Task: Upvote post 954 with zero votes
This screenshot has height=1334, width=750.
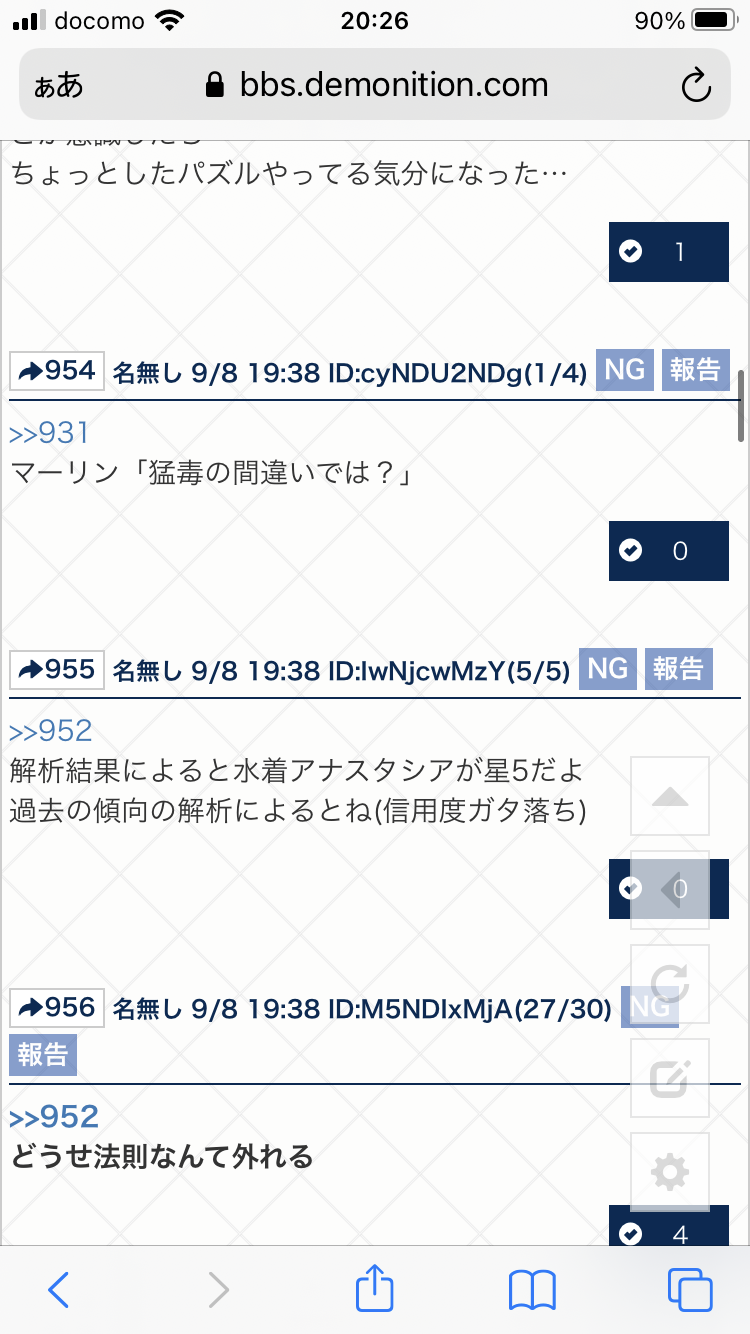Action: coord(668,551)
